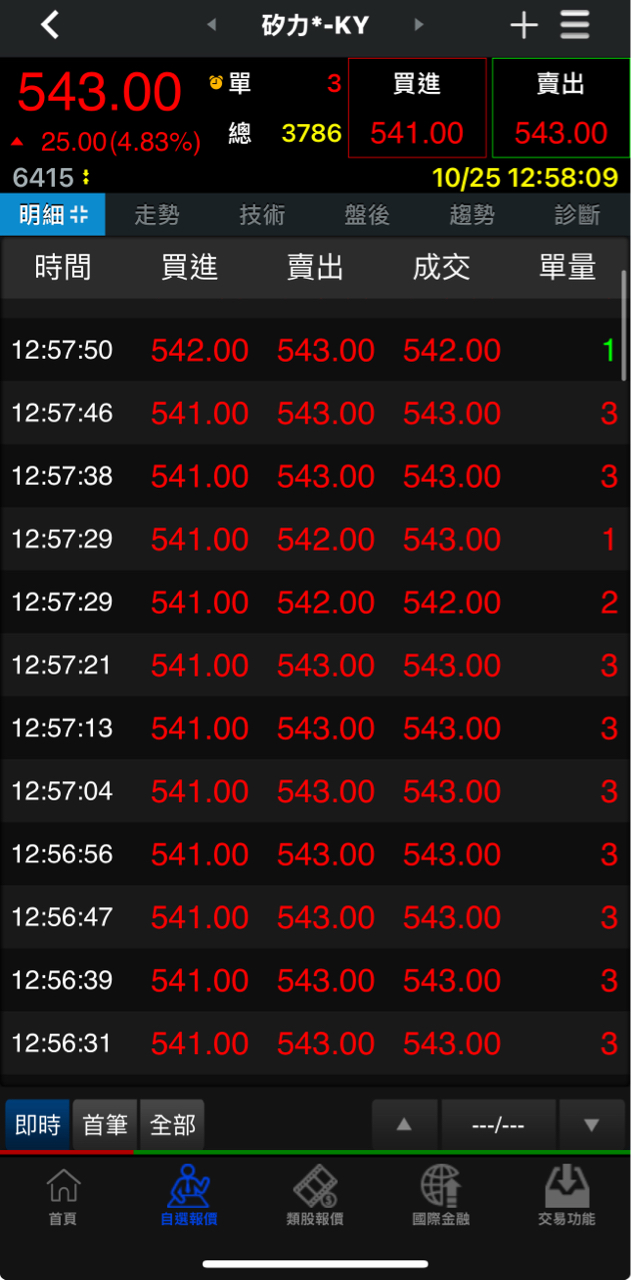The image size is (631, 1280).
Task: Switch to the 走勢 tab
Action: click(157, 214)
